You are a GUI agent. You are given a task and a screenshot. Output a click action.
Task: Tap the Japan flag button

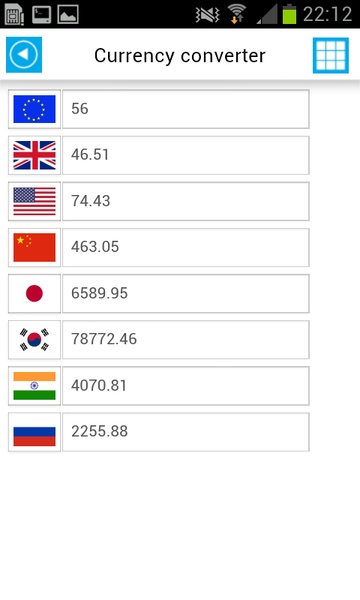click(34, 293)
